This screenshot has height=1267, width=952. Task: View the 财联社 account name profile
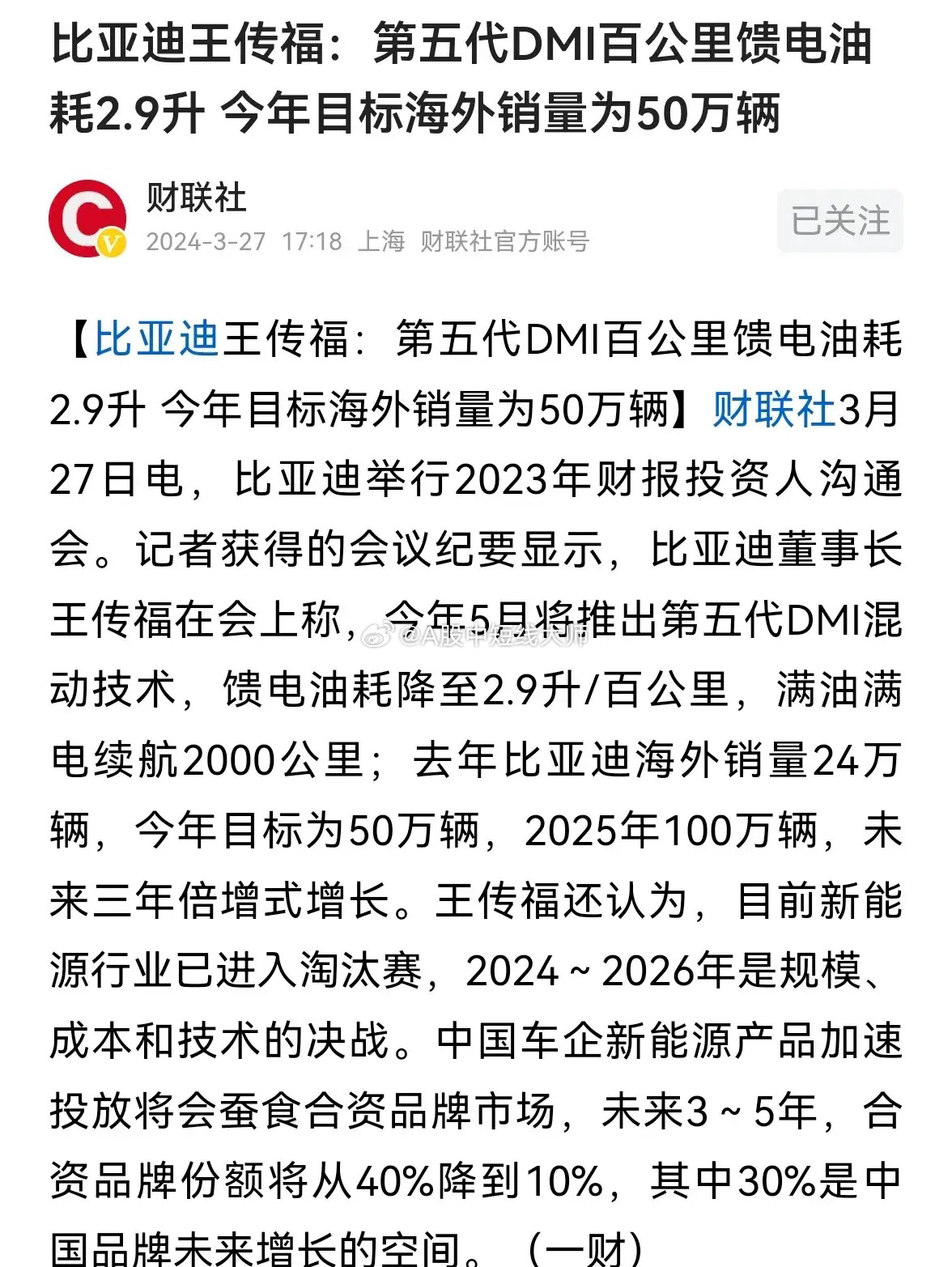pos(196,198)
